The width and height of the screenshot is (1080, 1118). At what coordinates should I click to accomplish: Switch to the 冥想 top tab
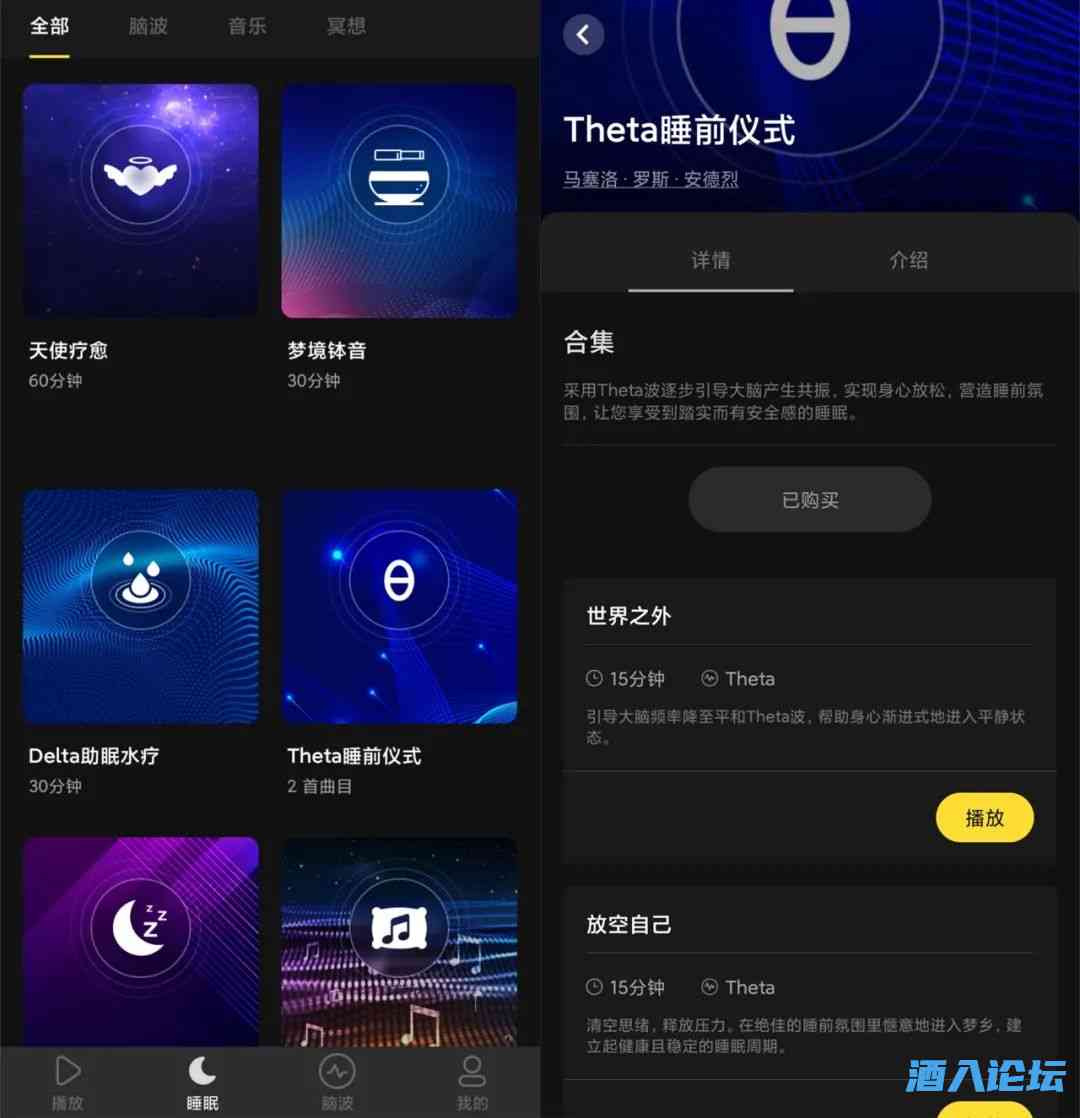pyautogui.click(x=346, y=26)
